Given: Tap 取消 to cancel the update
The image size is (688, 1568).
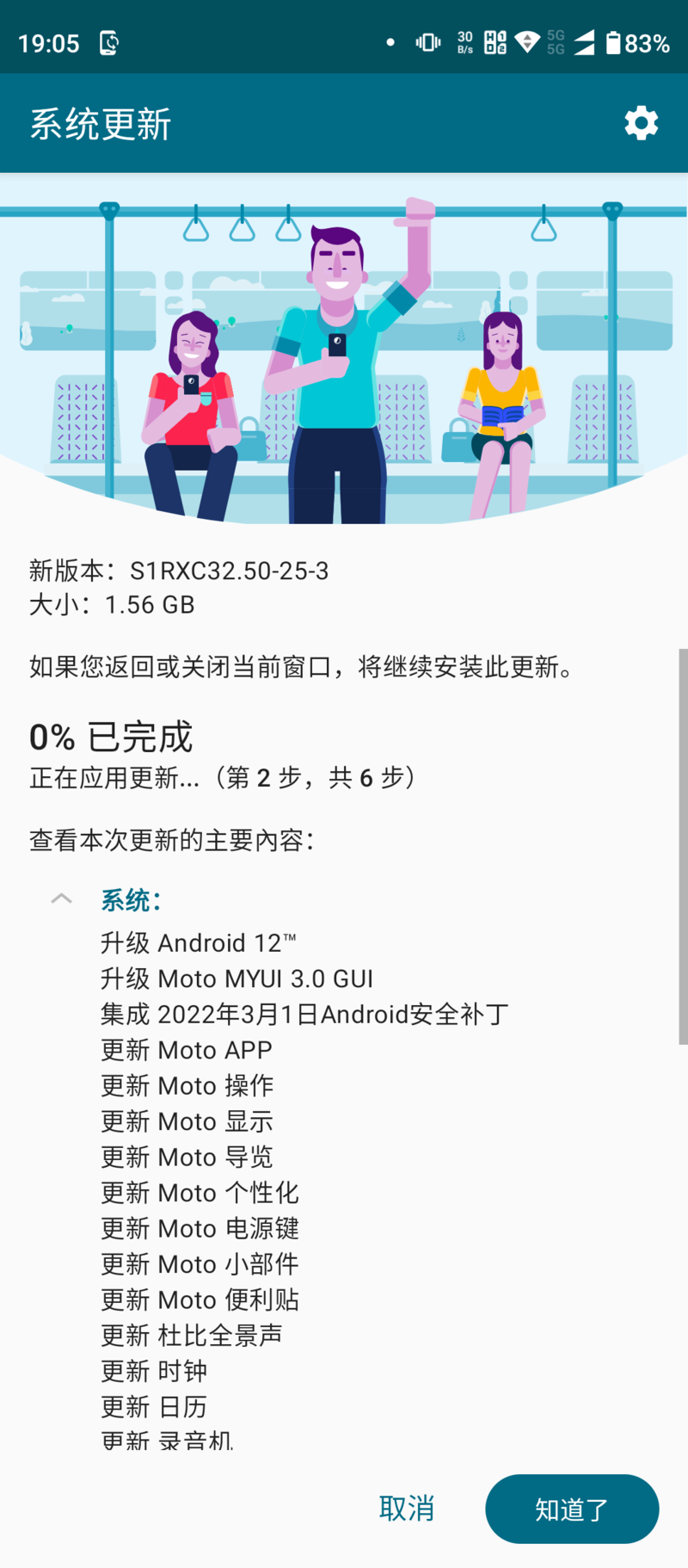Looking at the screenshot, I should (x=407, y=1508).
